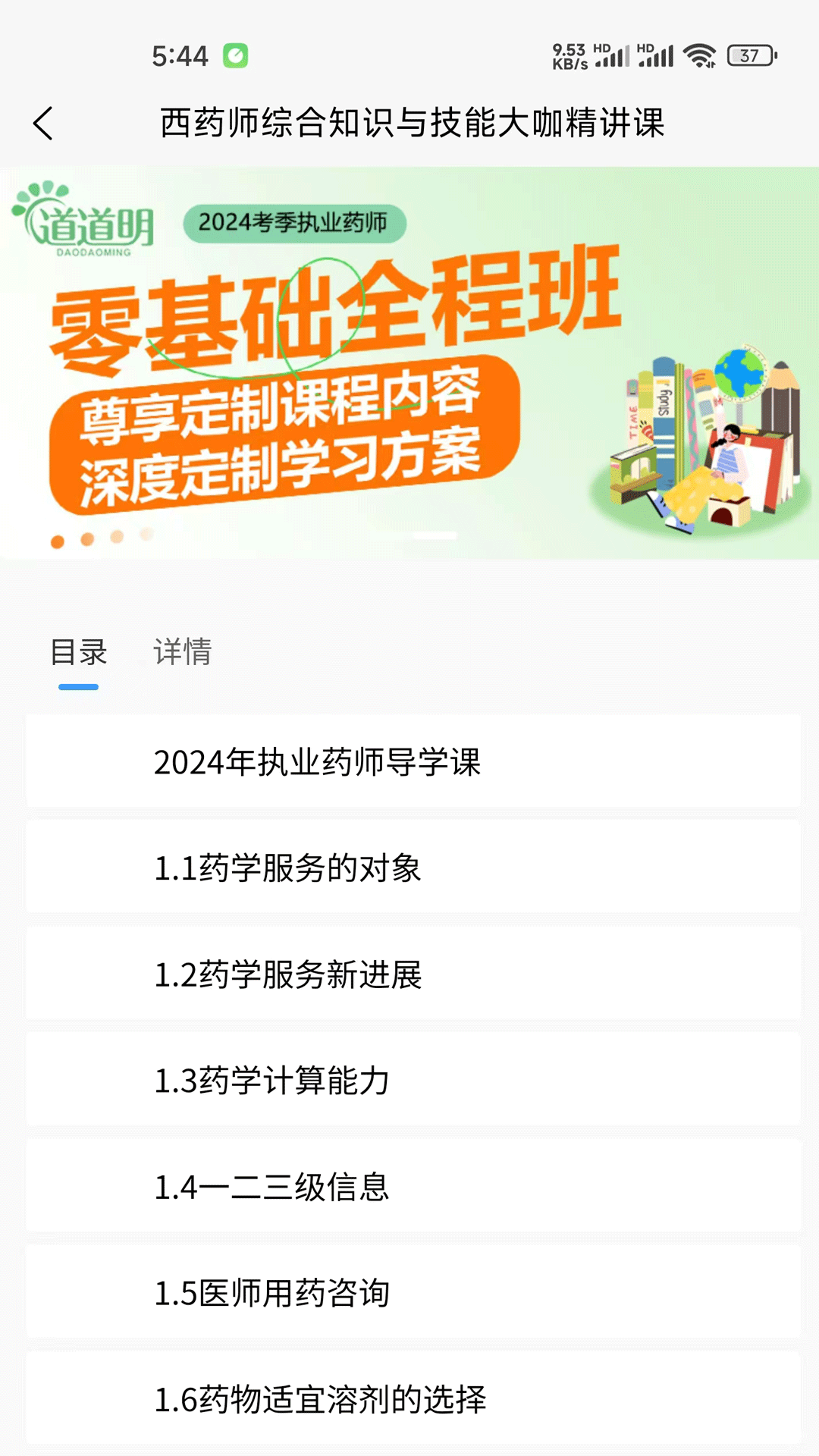Open lesson 1.1药学服务的对象
The image size is (819, 1456).
409,868
